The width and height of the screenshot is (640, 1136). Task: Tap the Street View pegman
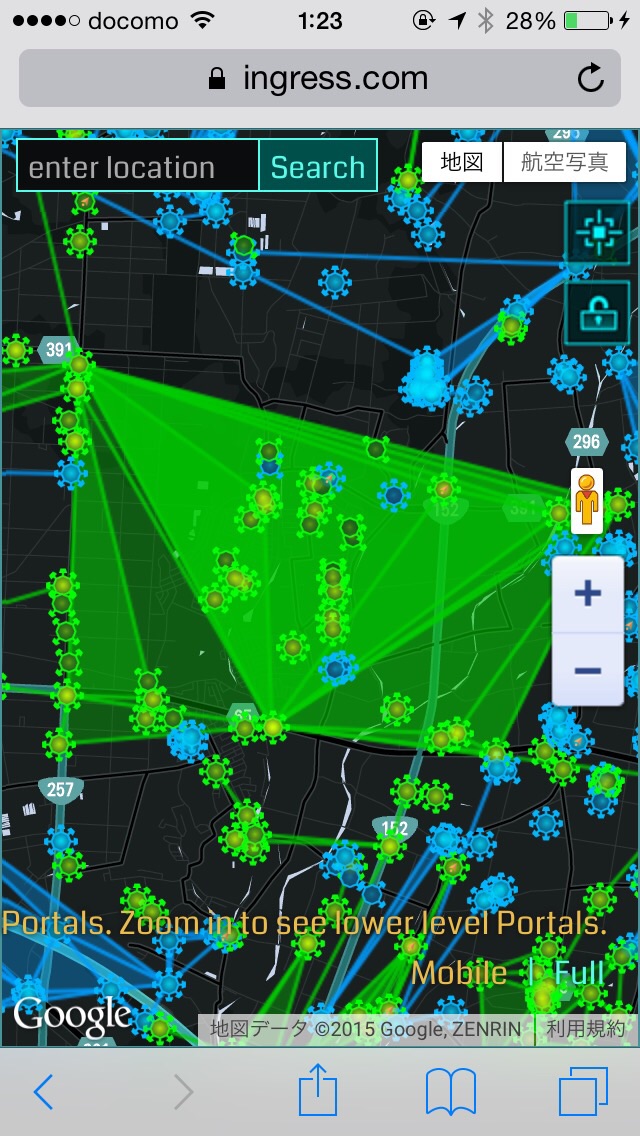[586, 500]
